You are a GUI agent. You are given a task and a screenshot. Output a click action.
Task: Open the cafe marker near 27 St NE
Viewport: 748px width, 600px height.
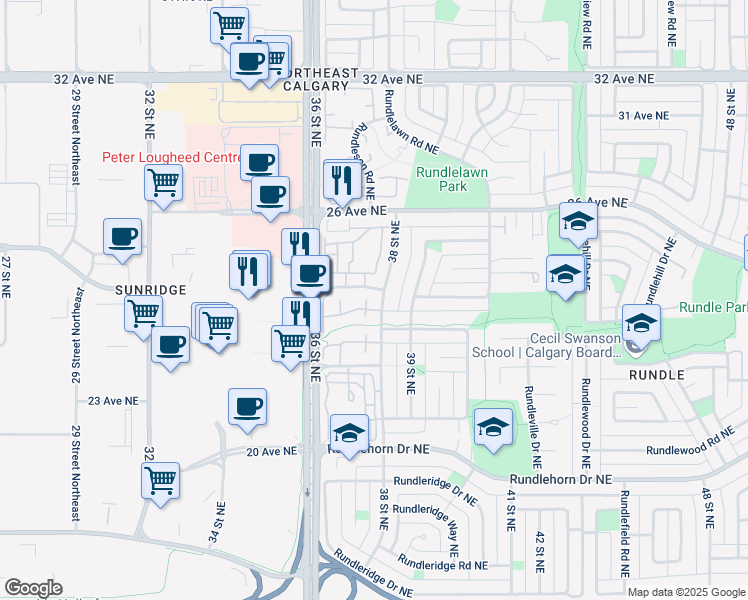[122, 237]
